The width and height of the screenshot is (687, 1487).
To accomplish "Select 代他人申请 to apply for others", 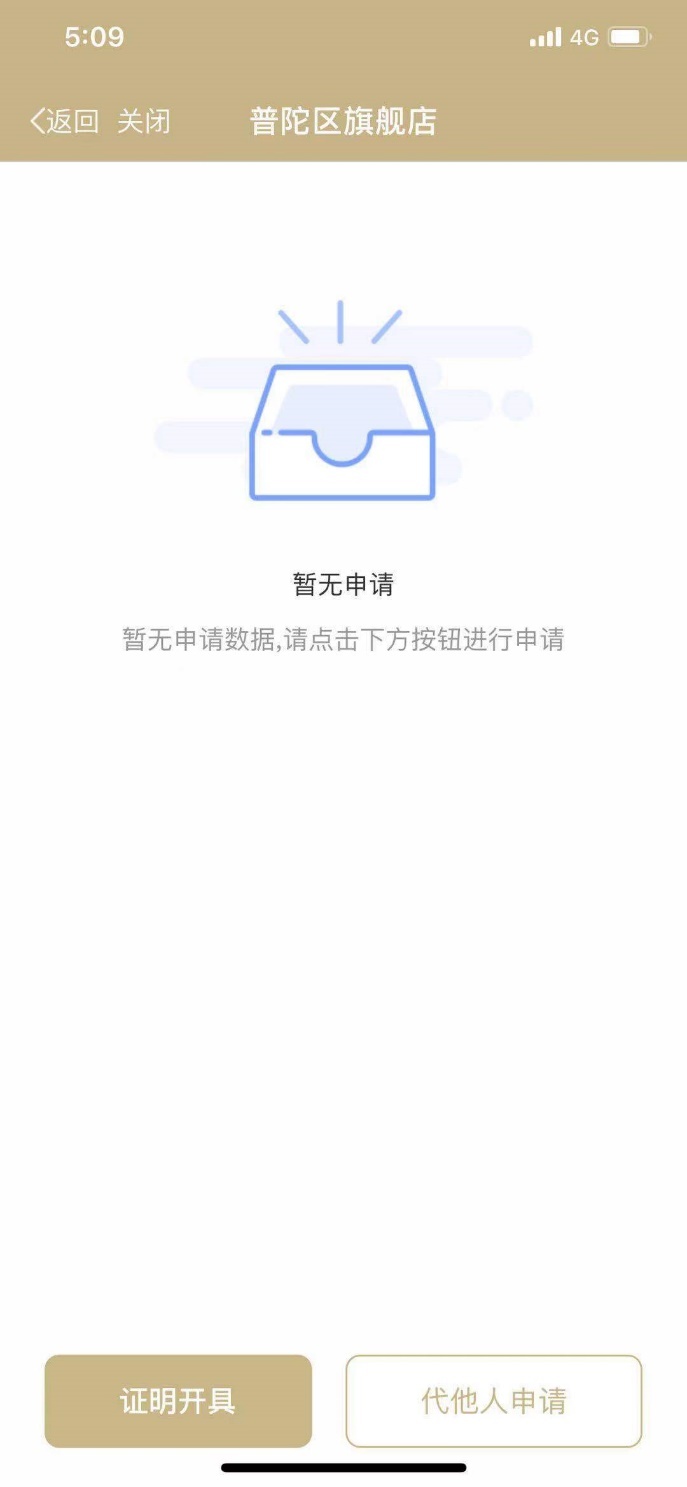I will tap(493, 1401).
